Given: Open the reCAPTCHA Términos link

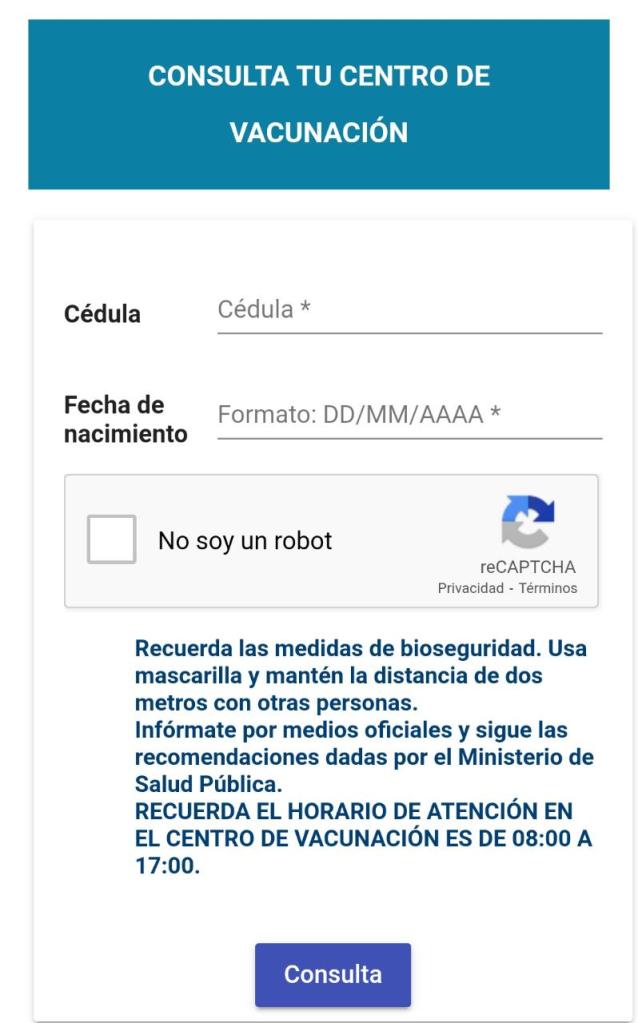Looking at the screenshot, I should coord(547,588).
